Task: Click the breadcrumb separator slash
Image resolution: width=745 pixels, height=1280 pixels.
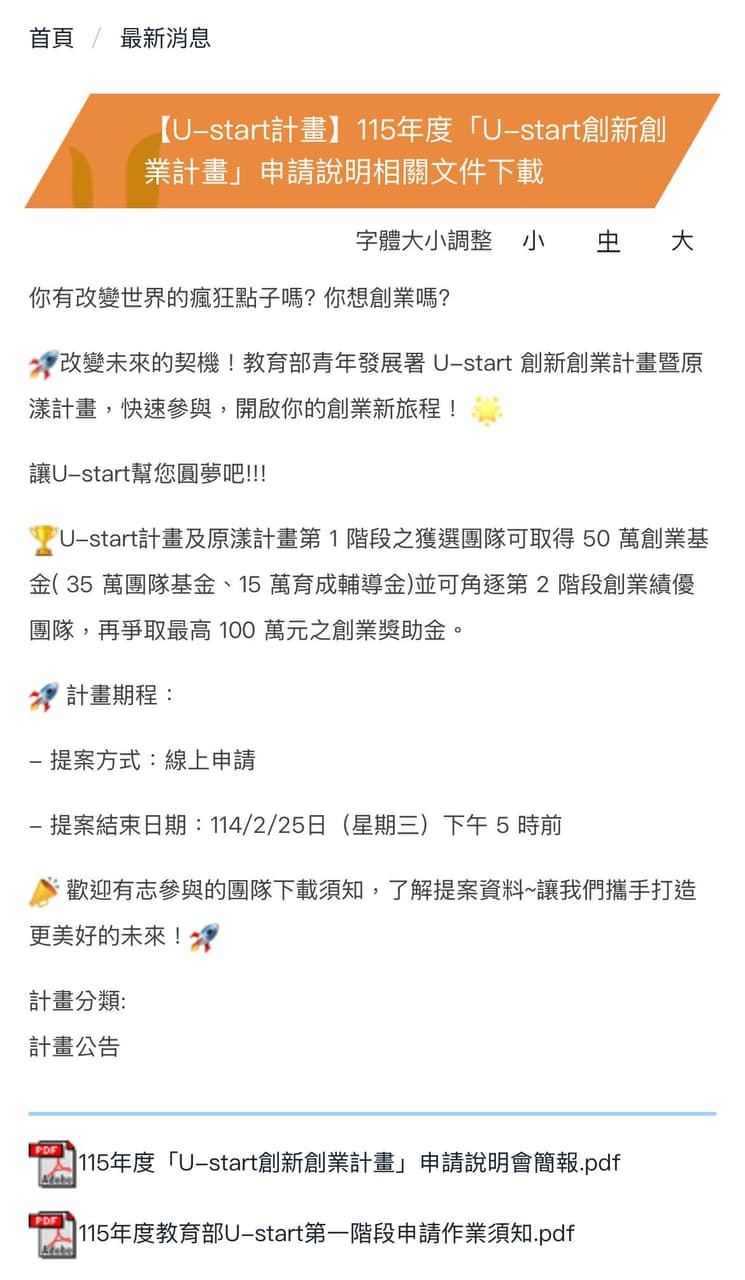Action: point(97,39)
